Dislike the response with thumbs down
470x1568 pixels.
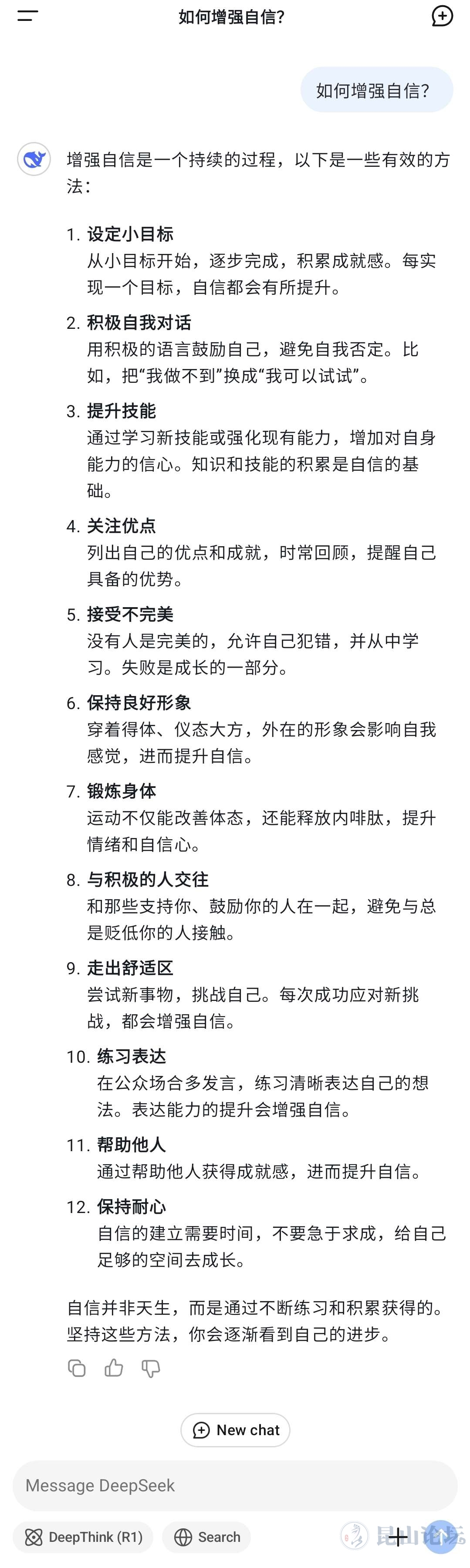click(x=150, y=1368)
